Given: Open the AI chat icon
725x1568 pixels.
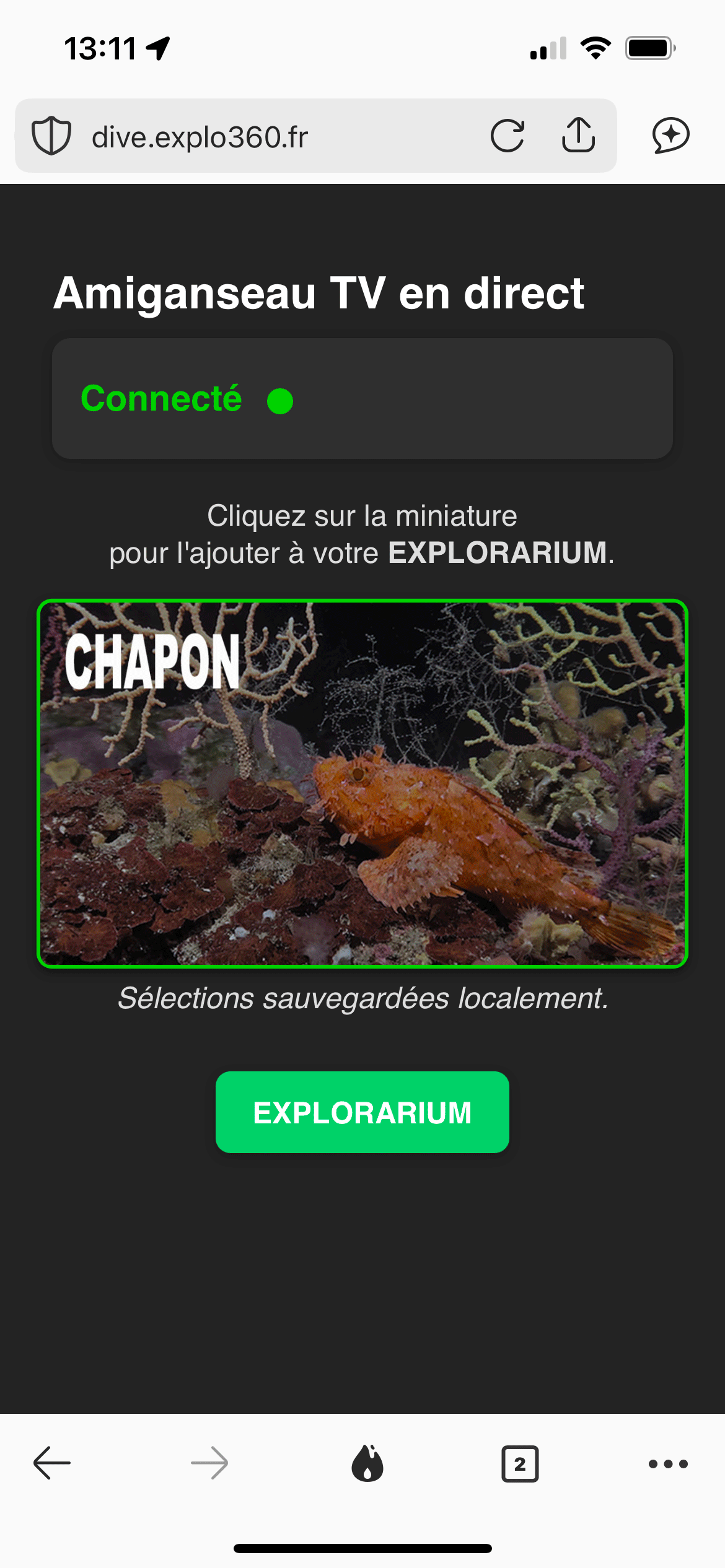Looking at the screenshot, I should [670, 136].
